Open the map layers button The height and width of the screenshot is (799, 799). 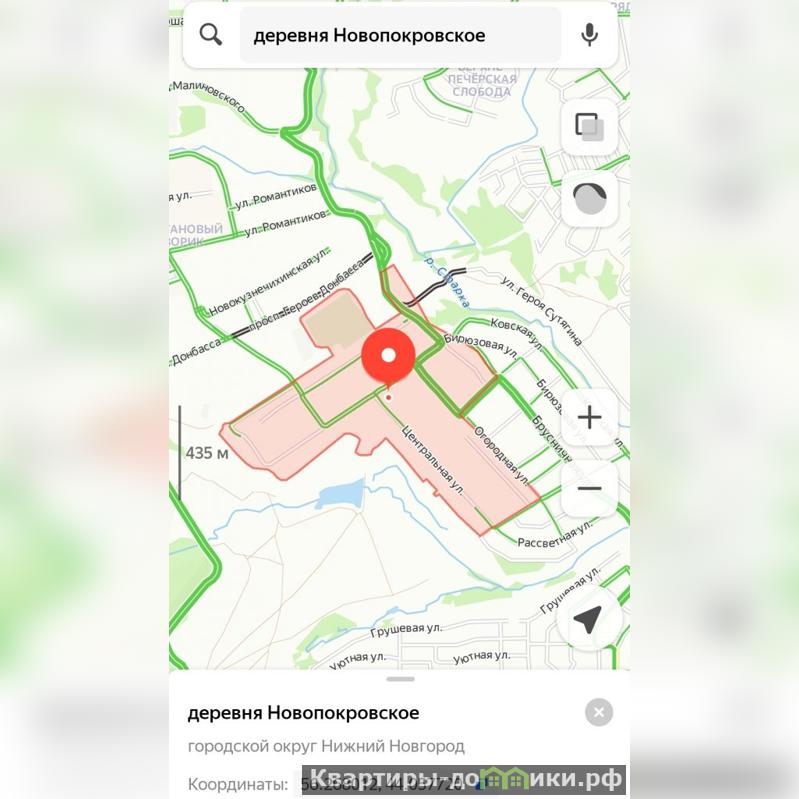[x=589, y=127]
